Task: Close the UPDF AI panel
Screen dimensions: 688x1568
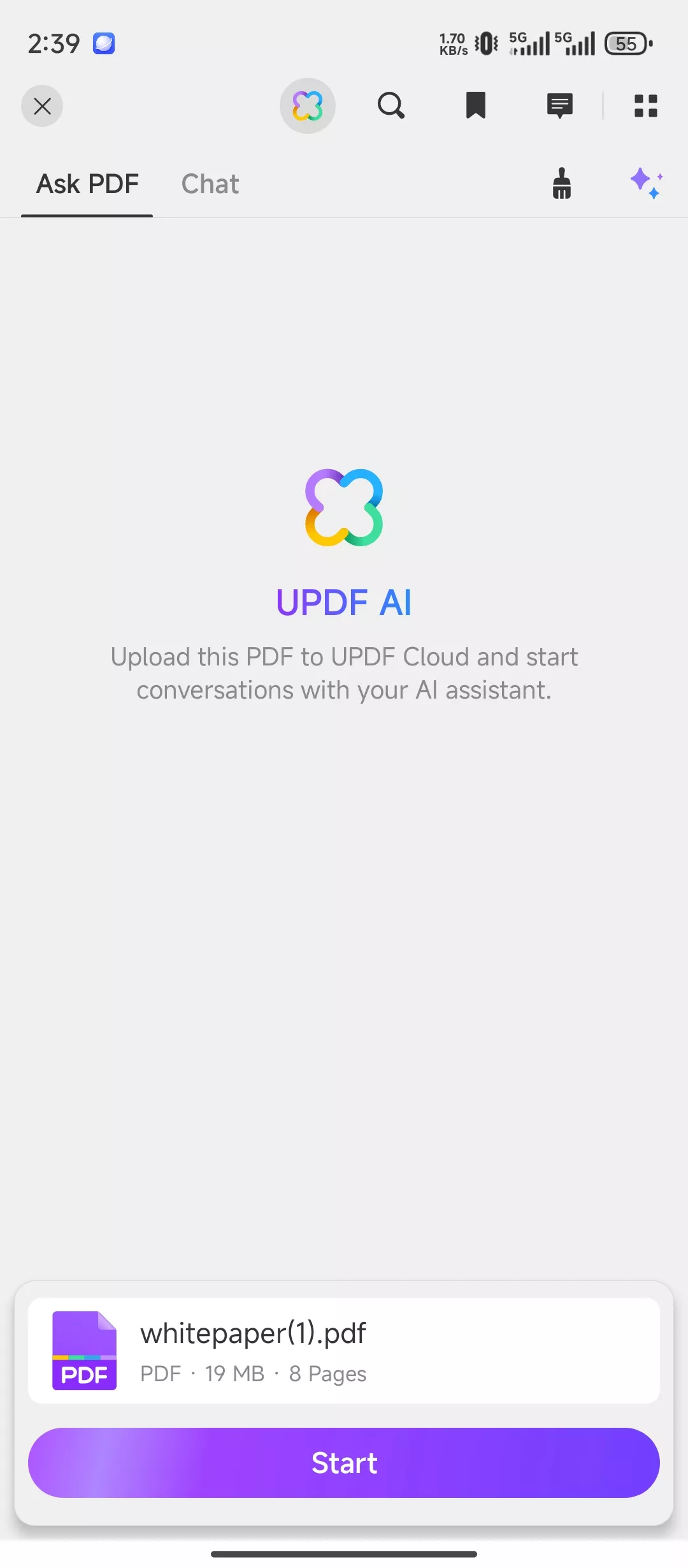Action: coord(42,106)
